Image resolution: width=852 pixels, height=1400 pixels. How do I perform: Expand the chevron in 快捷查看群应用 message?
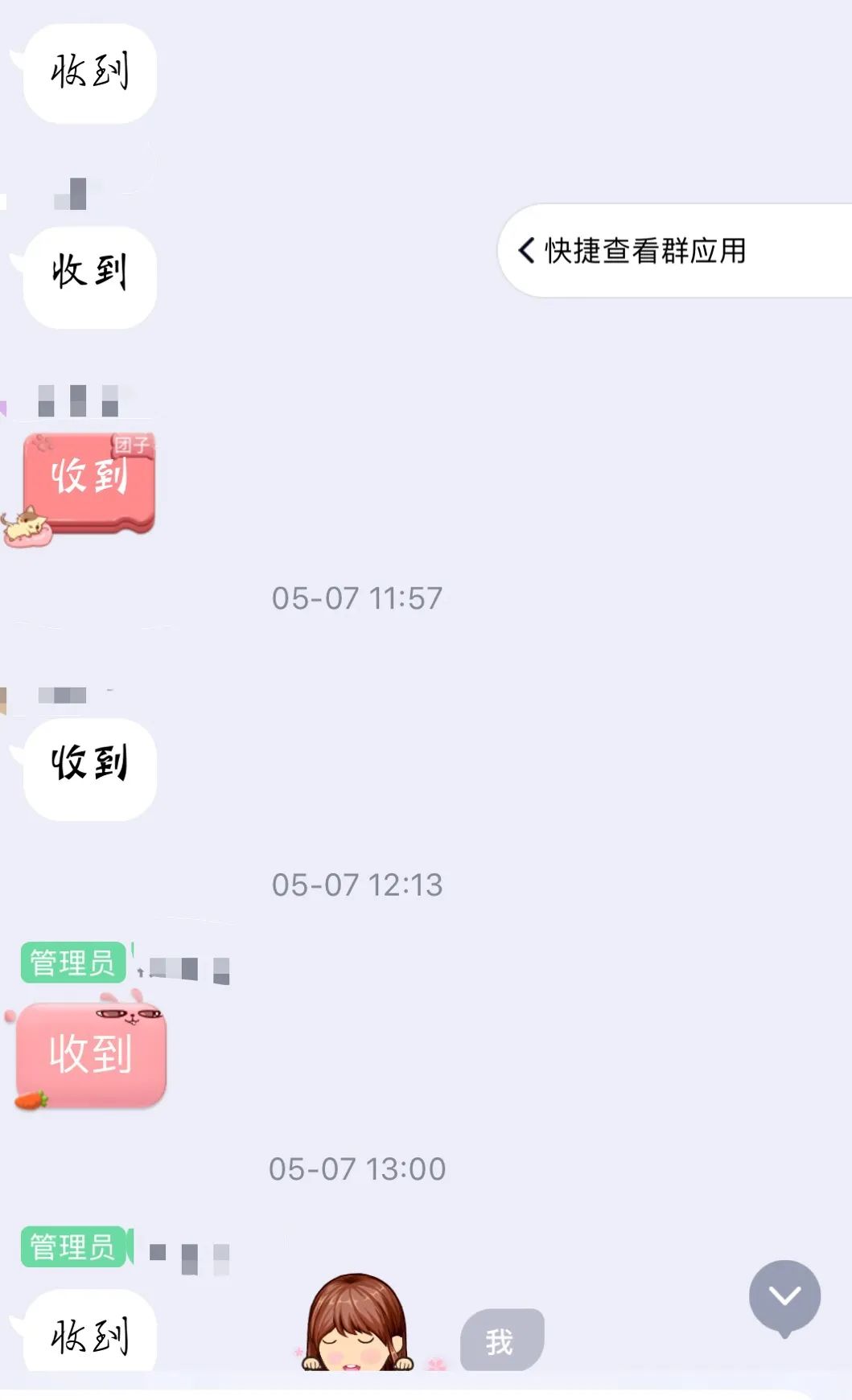click(x=527, y=251)
